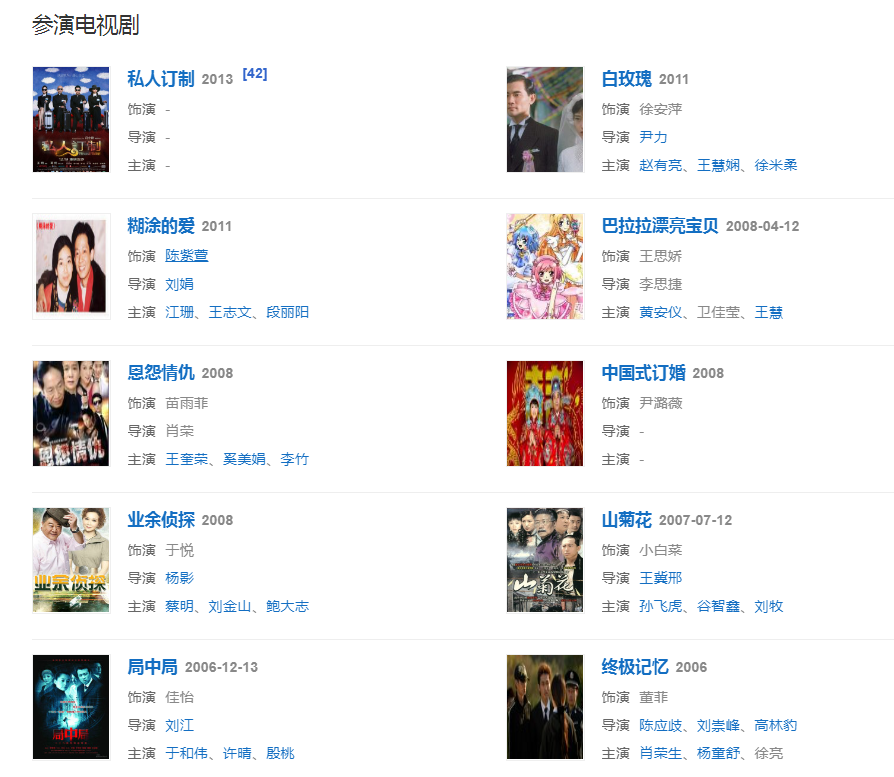This screenshot has width=894, height=777.
Task: Tap the 恩怨情仇 poster thumbnail
Action: [71, 413]
